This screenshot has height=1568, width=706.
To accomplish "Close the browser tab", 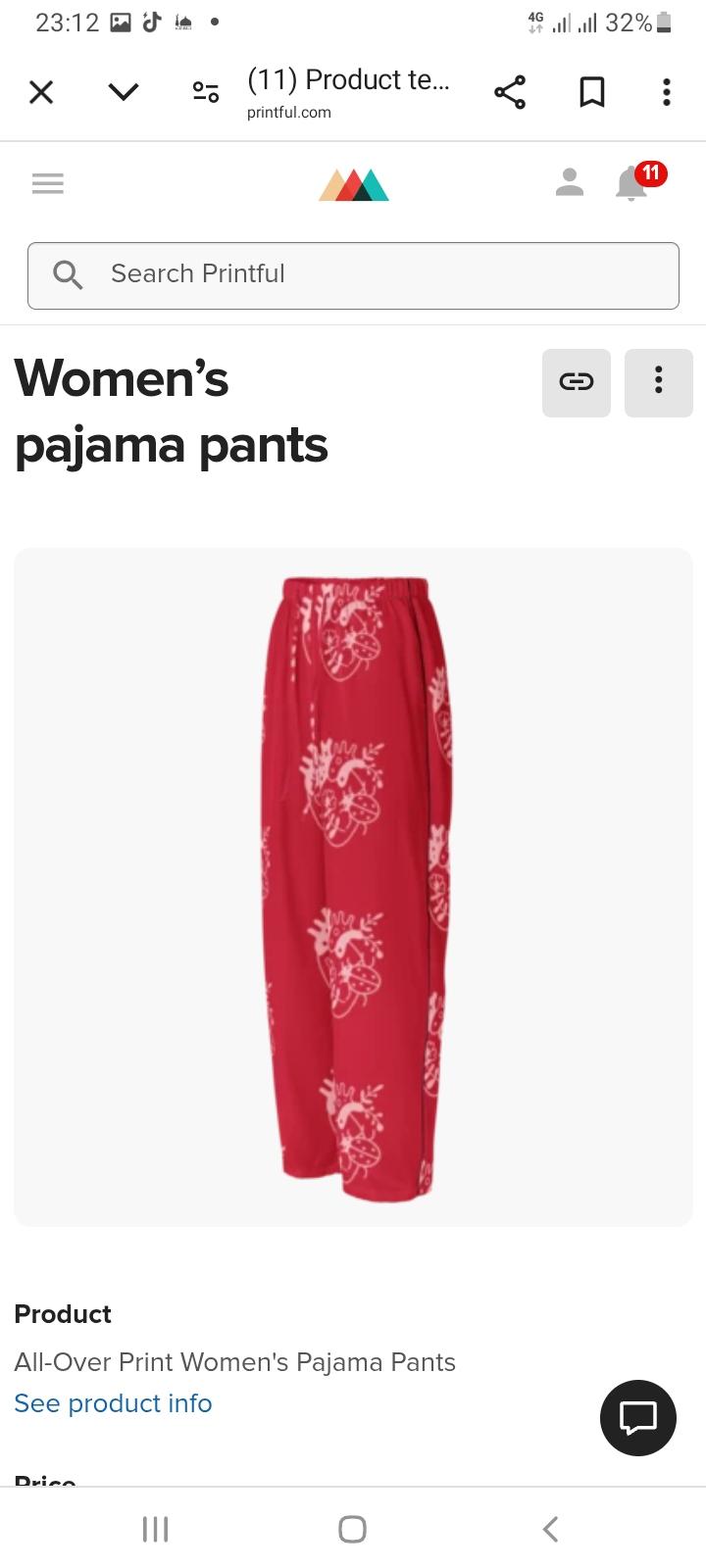I will click(41, 92).
